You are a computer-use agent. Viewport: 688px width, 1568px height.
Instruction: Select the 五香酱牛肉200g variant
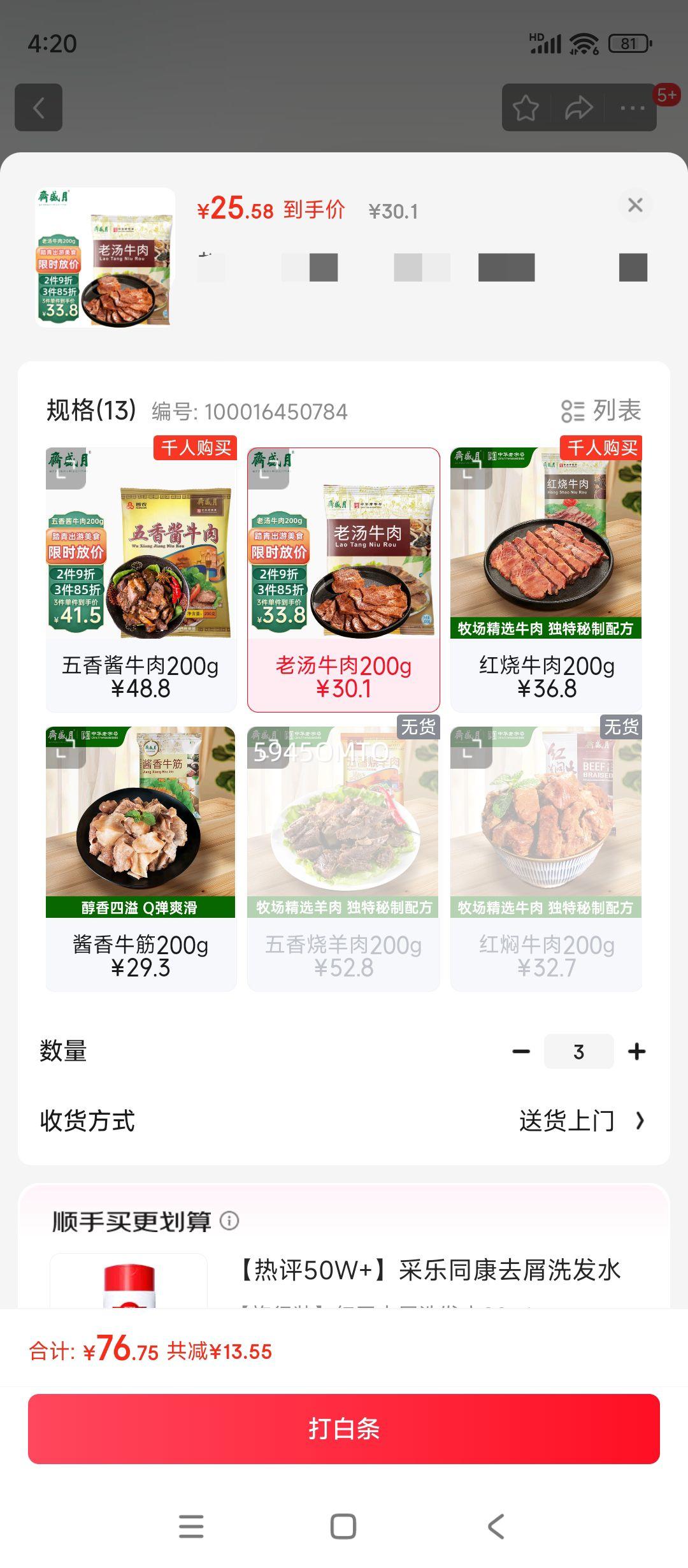[140, 574]
